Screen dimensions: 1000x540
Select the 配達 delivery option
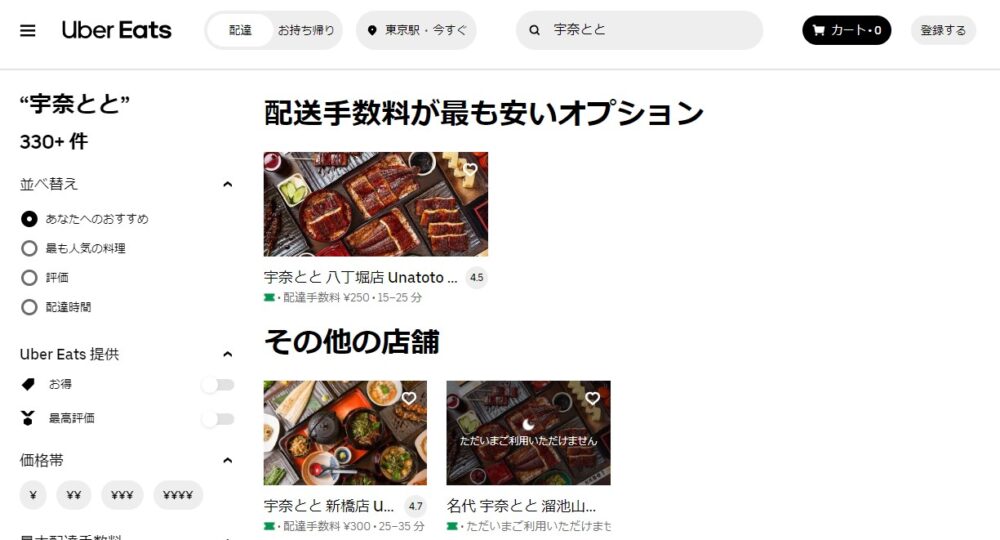[240, 30]
